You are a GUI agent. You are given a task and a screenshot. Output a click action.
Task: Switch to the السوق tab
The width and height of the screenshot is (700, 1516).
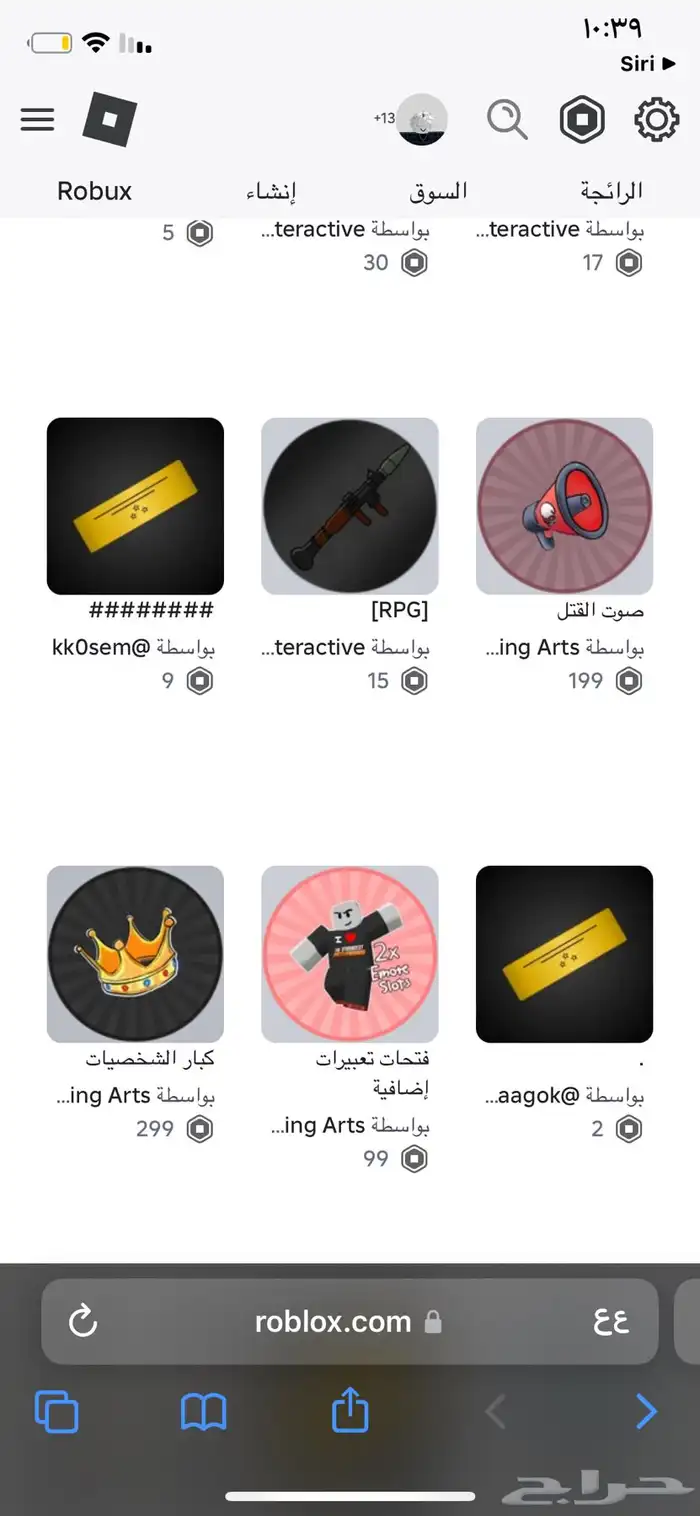click(x=438, y=191)
